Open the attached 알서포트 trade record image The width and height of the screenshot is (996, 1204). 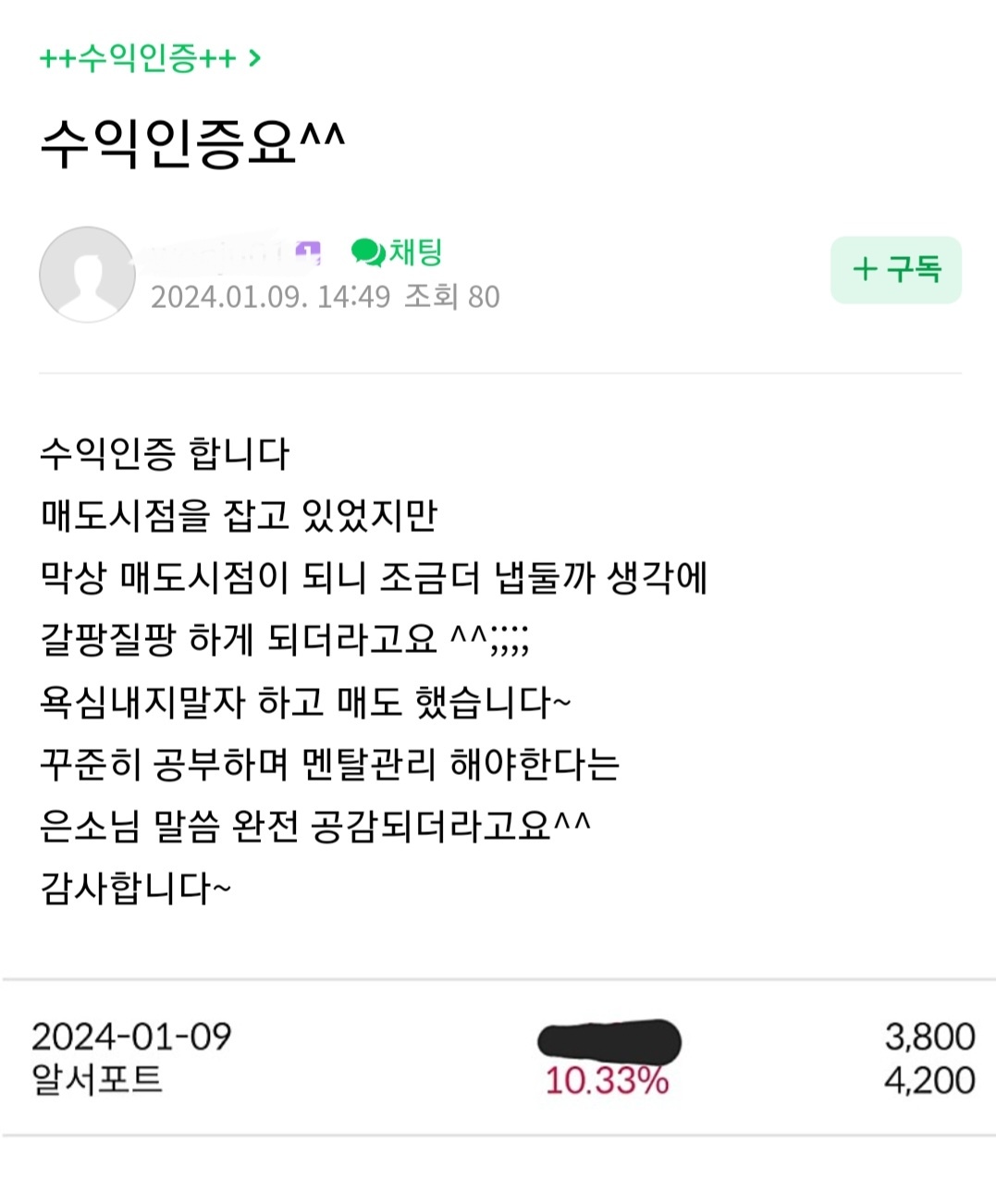pos(499,1058)
